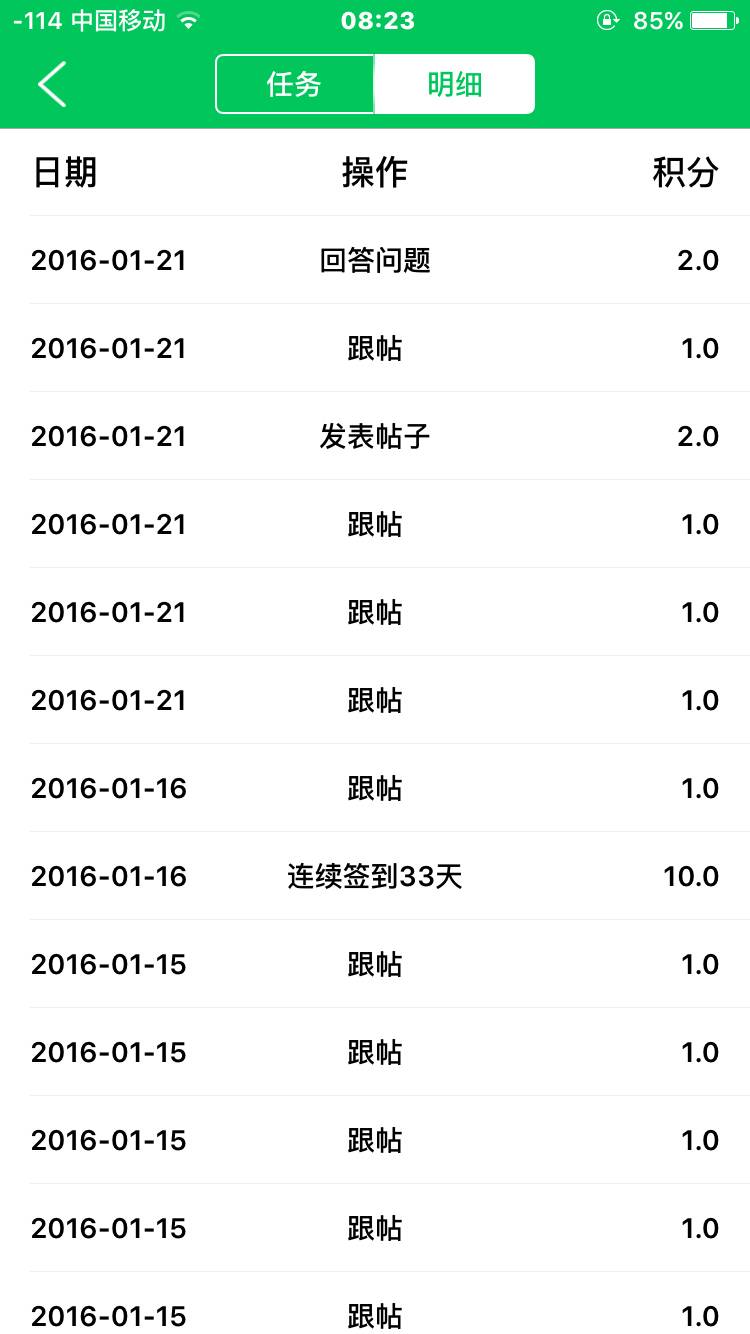The width and height of the screenshot is (750, 1334).
Task: Switch to the 任务 tab
Action: [295, 84]
